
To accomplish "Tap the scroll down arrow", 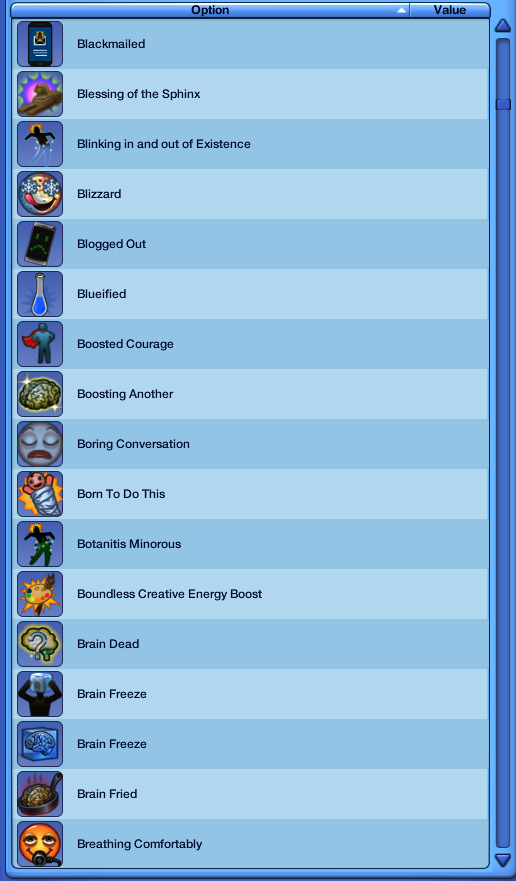I will tap(503, 860).
